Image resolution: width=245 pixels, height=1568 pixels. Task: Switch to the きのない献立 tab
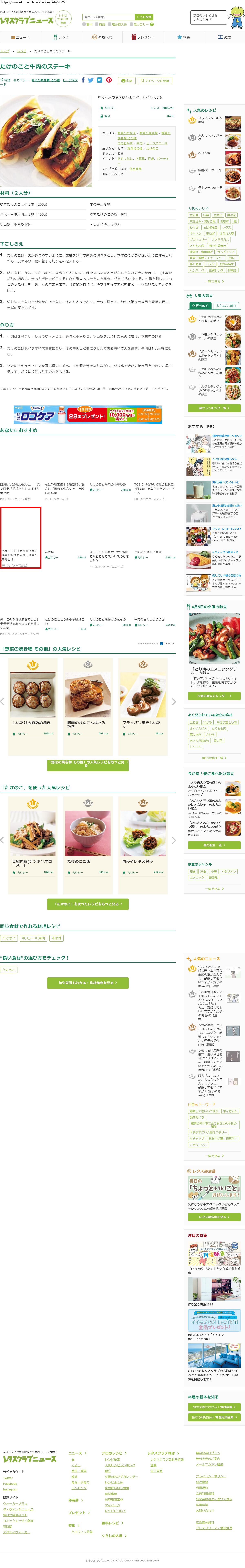226,306
